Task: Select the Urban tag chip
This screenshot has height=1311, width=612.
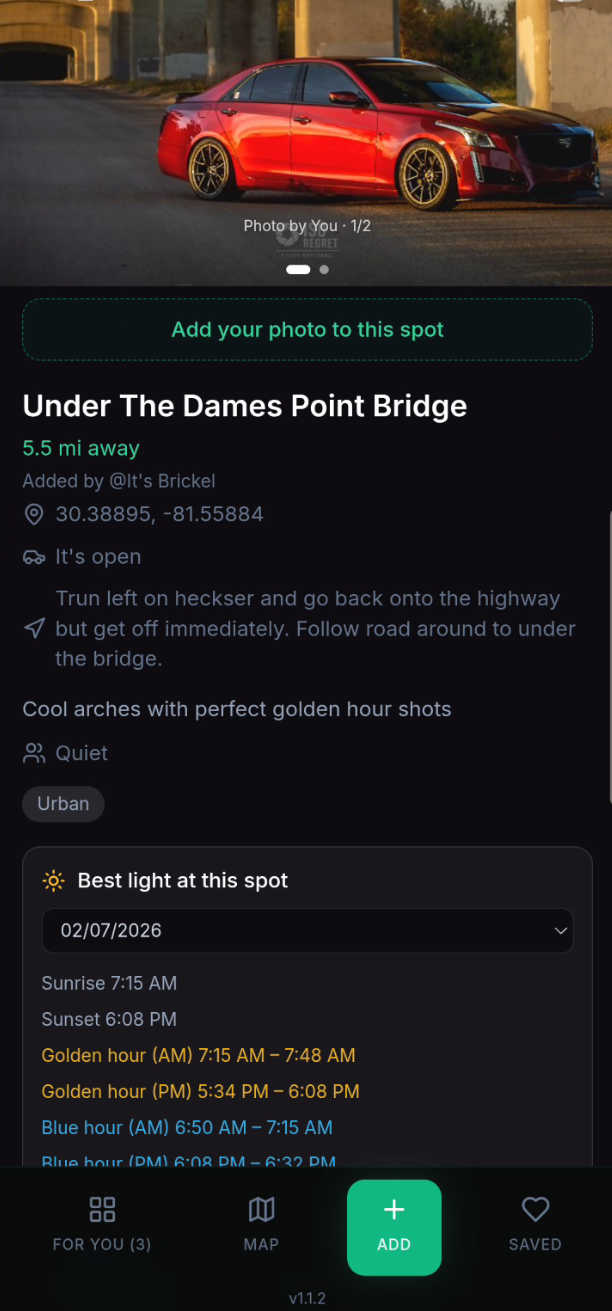Action: 63,804
